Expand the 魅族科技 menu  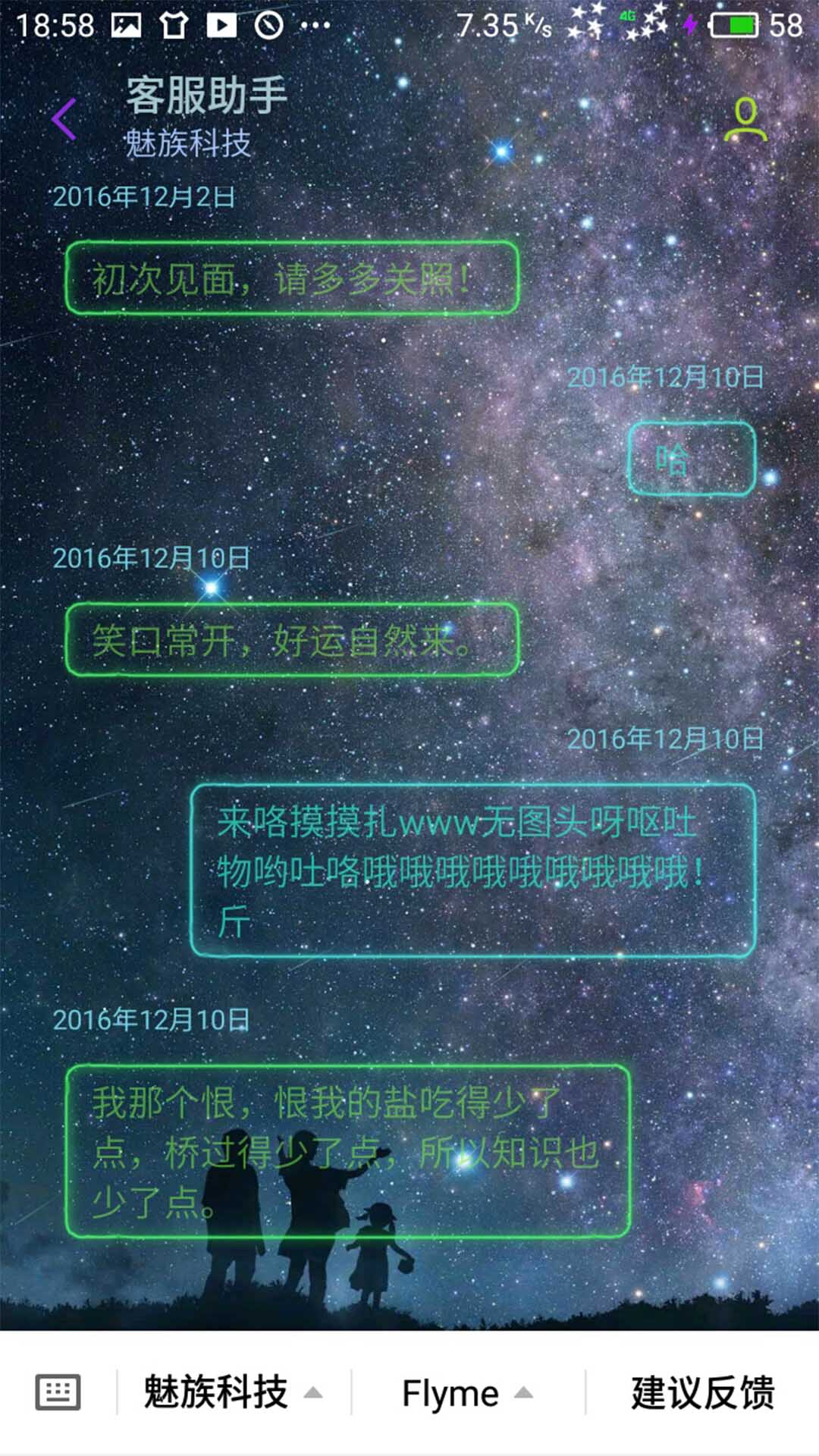(233, 1392)
